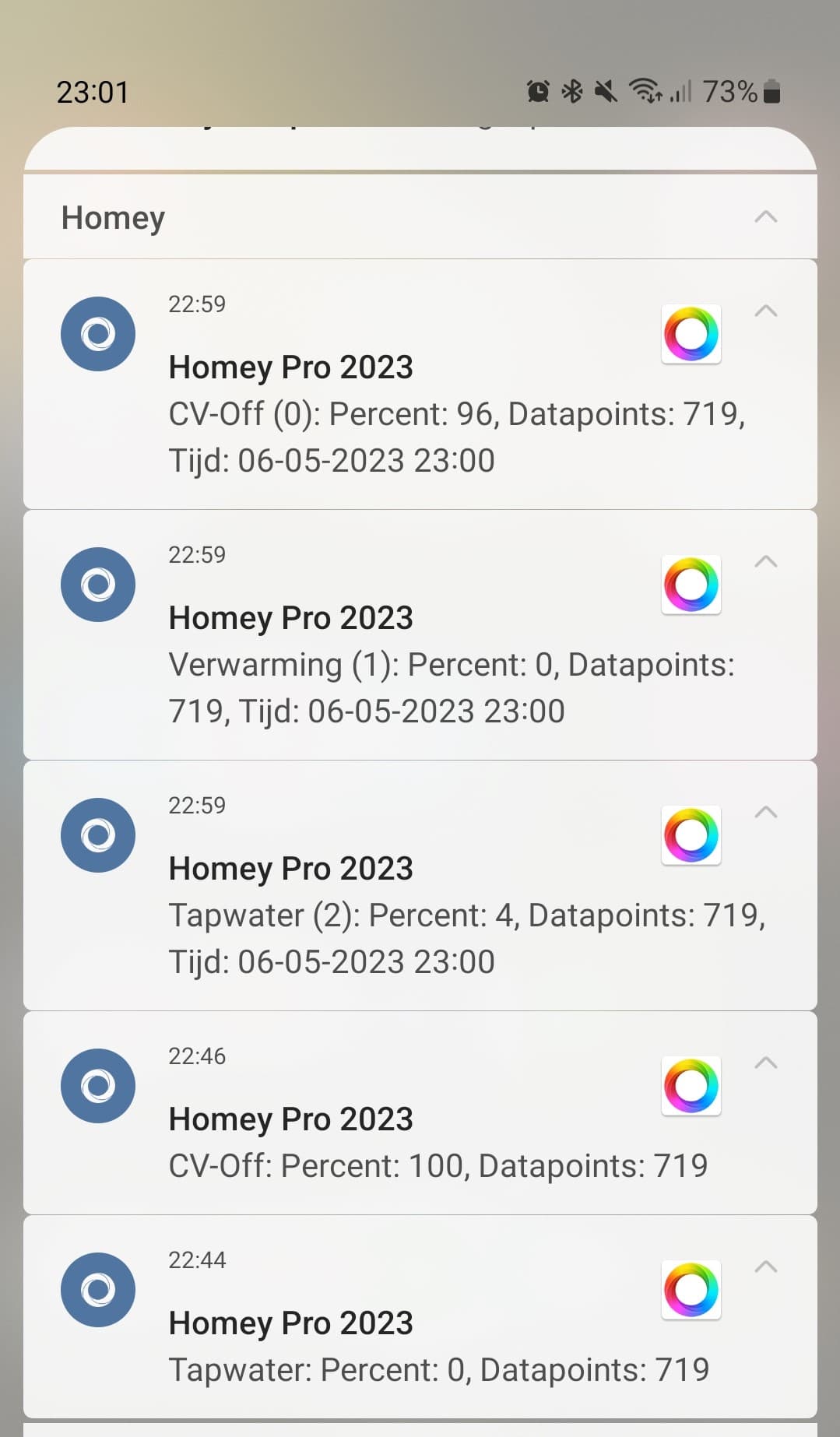
Task: Collapse the Tapwater (2) notification chevron
Action: [x=766, y=813]
